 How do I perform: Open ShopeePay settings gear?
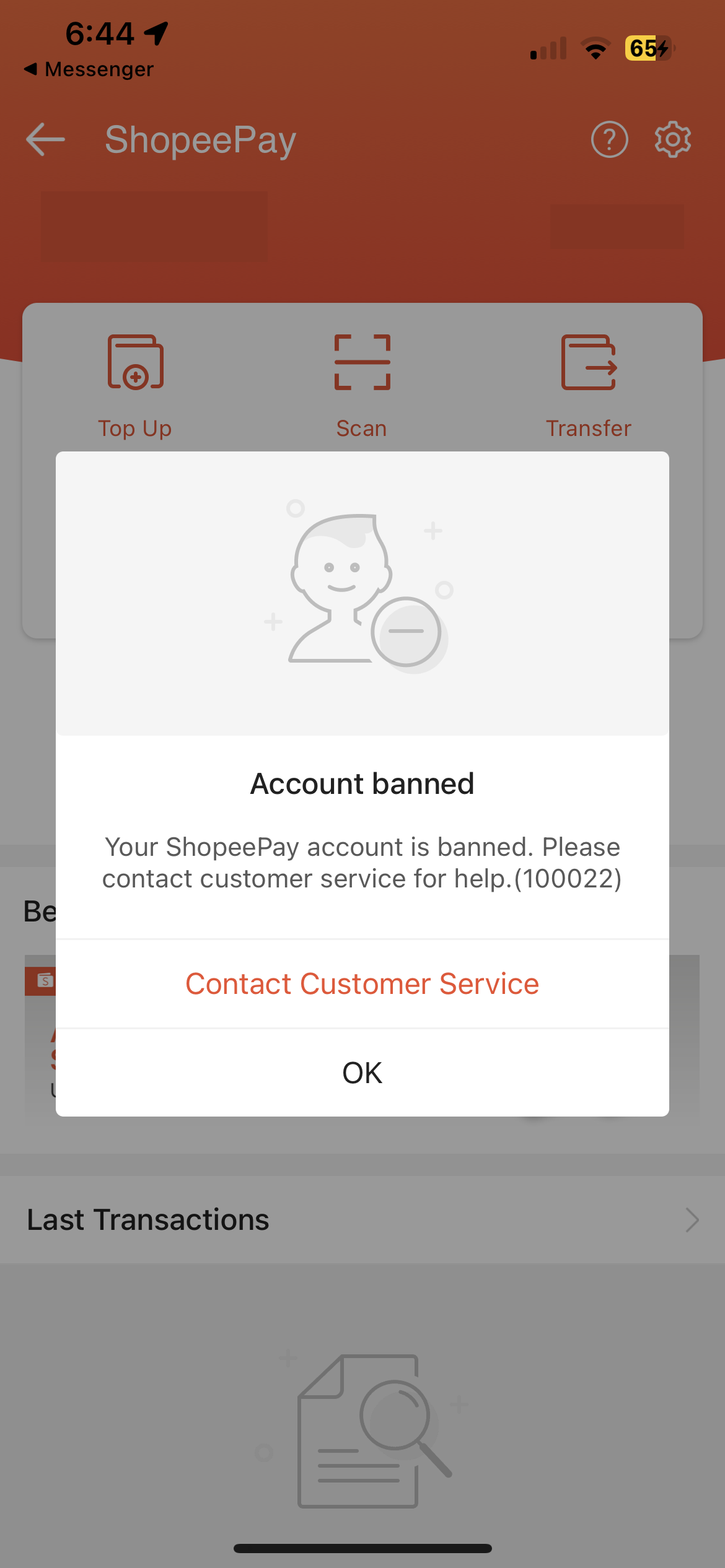coord(673,139)
